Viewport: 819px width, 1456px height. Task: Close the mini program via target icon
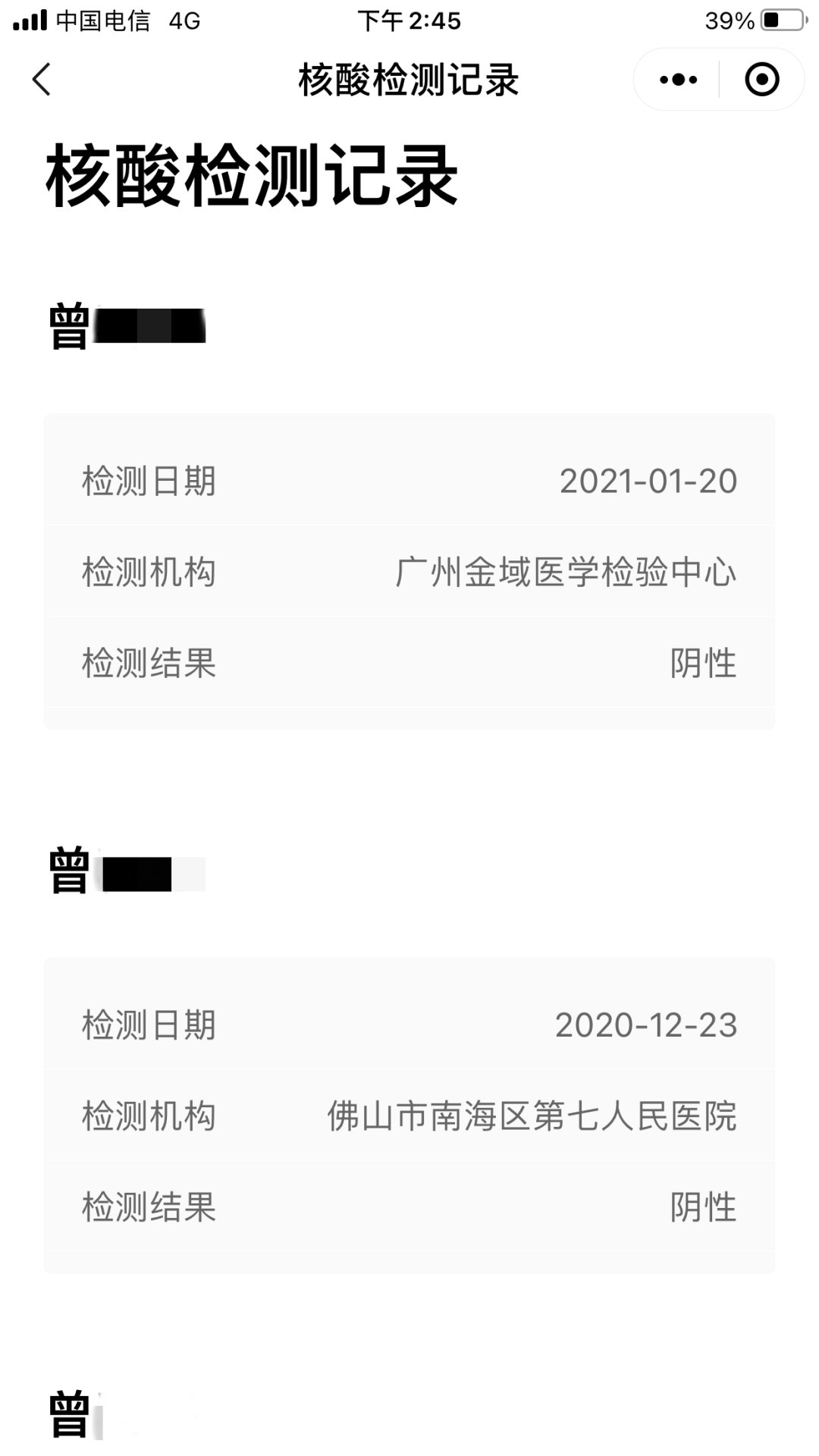click(x=761, y=80)
